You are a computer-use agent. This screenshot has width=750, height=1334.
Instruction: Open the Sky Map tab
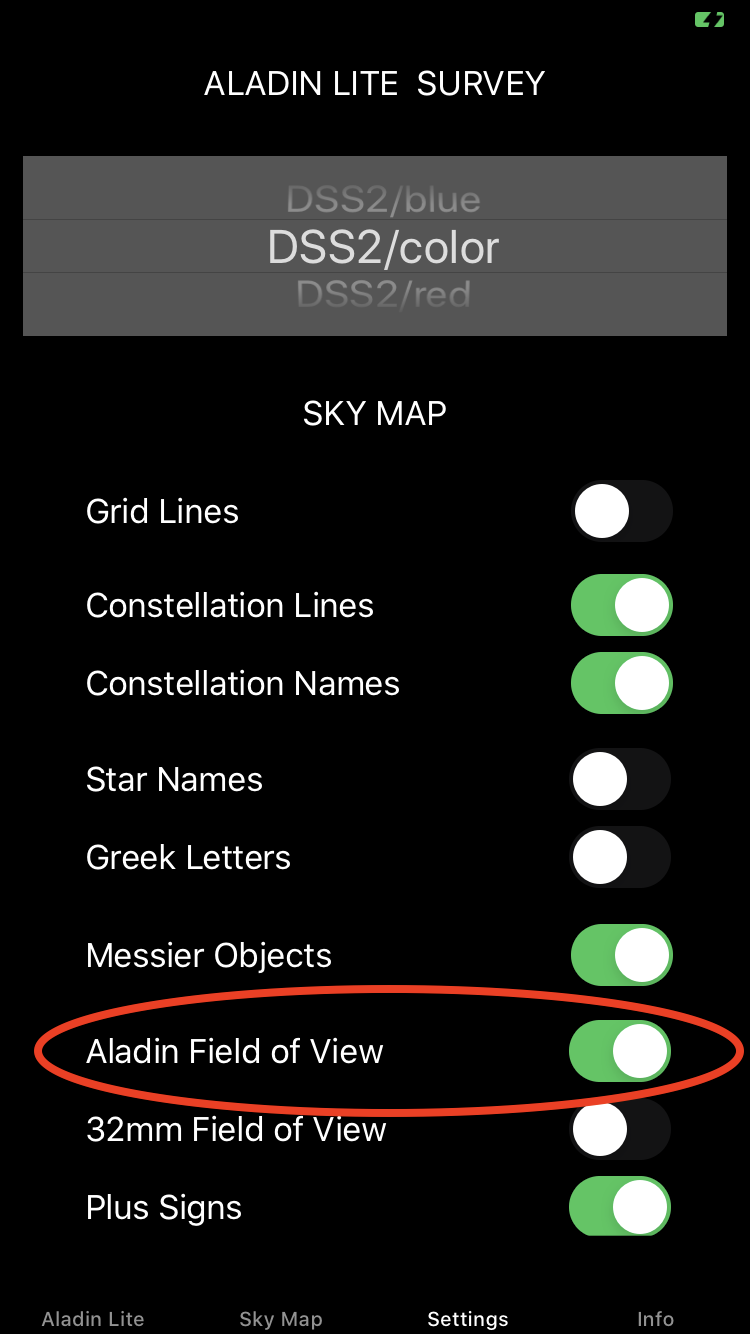pyautogui.click(x=281, y=1319)
